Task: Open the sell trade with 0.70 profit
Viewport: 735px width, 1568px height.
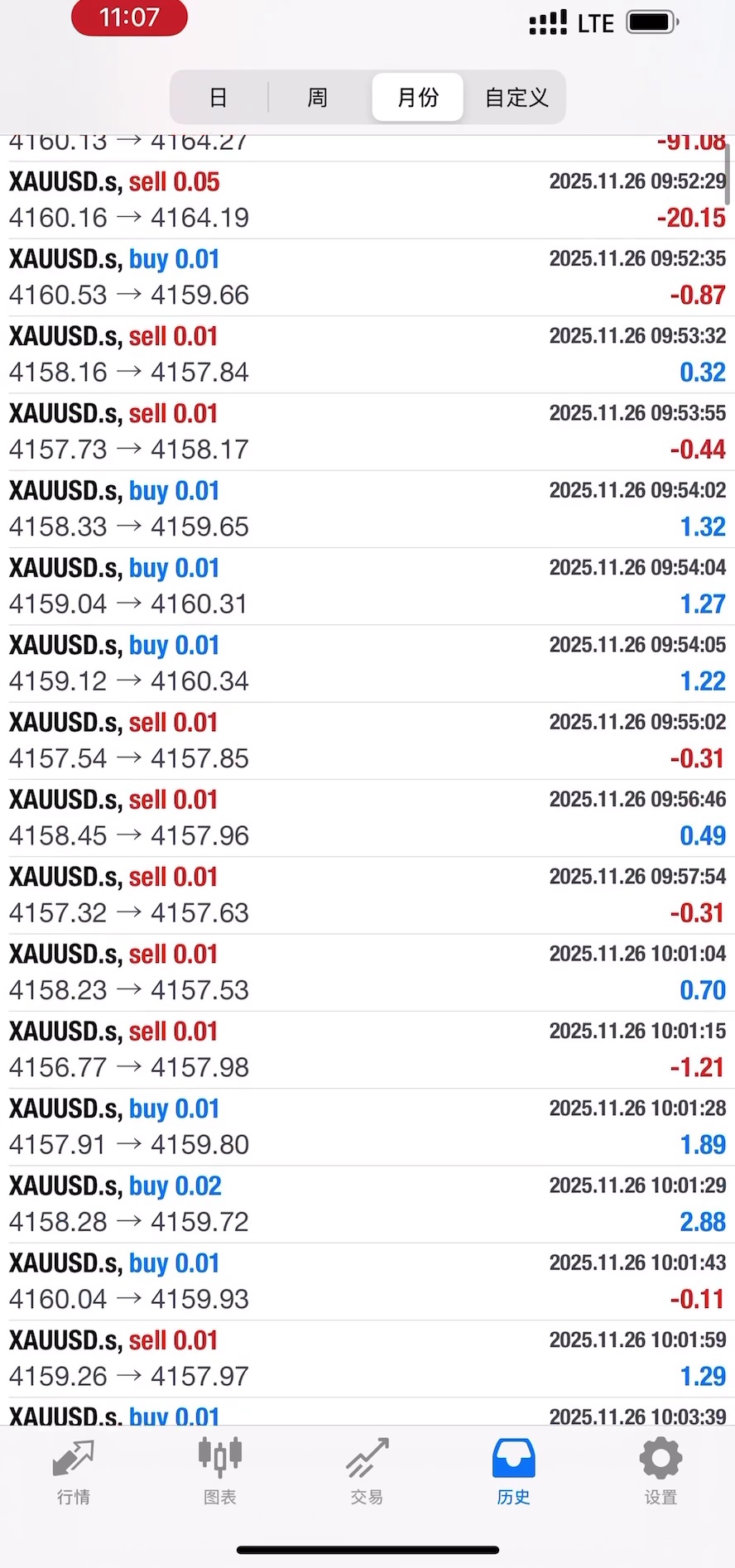Action: [x=367, y=972]
